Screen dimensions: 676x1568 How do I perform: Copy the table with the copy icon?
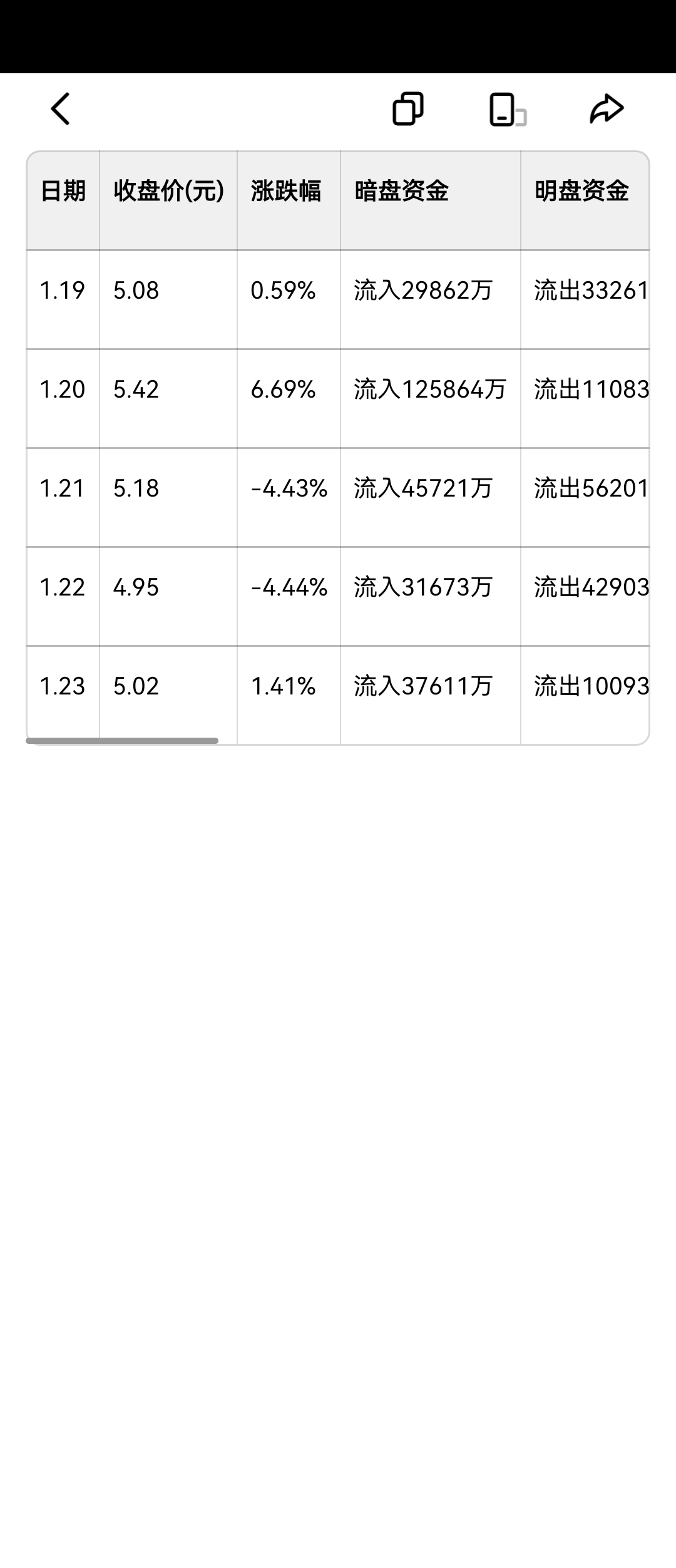click(x=408, y=109)
